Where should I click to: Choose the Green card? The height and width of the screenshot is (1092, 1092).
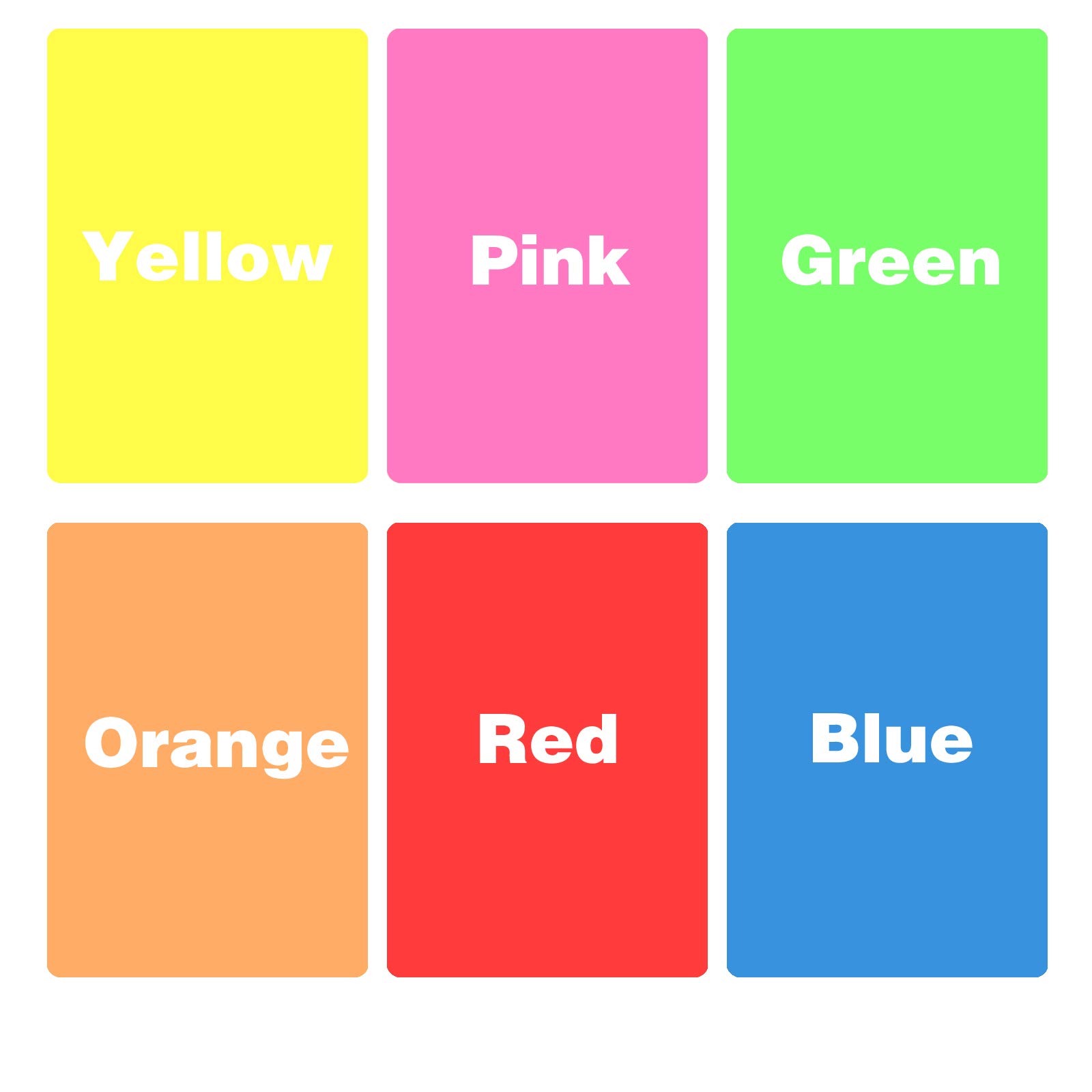pos(887,256)
